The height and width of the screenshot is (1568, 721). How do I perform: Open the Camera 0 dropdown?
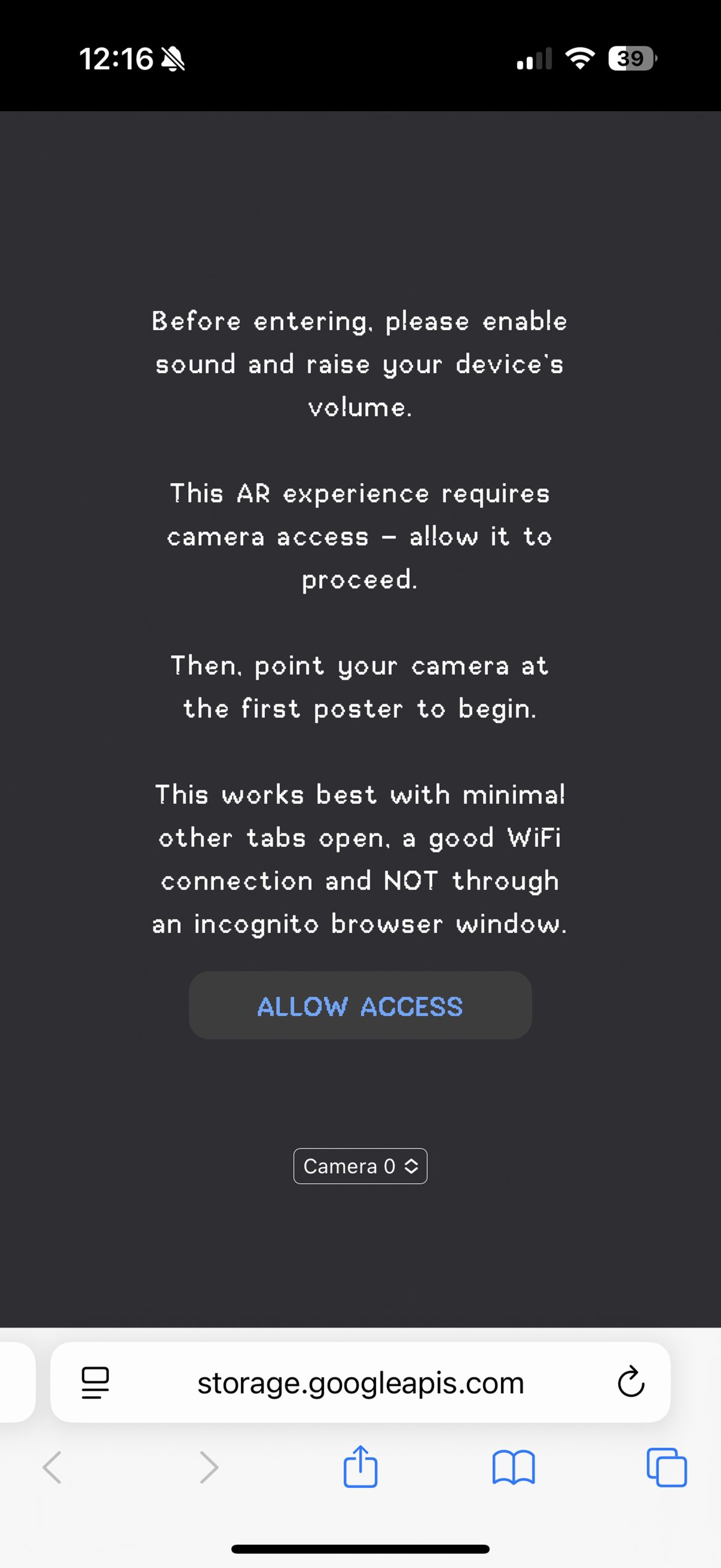[360, 1166]
